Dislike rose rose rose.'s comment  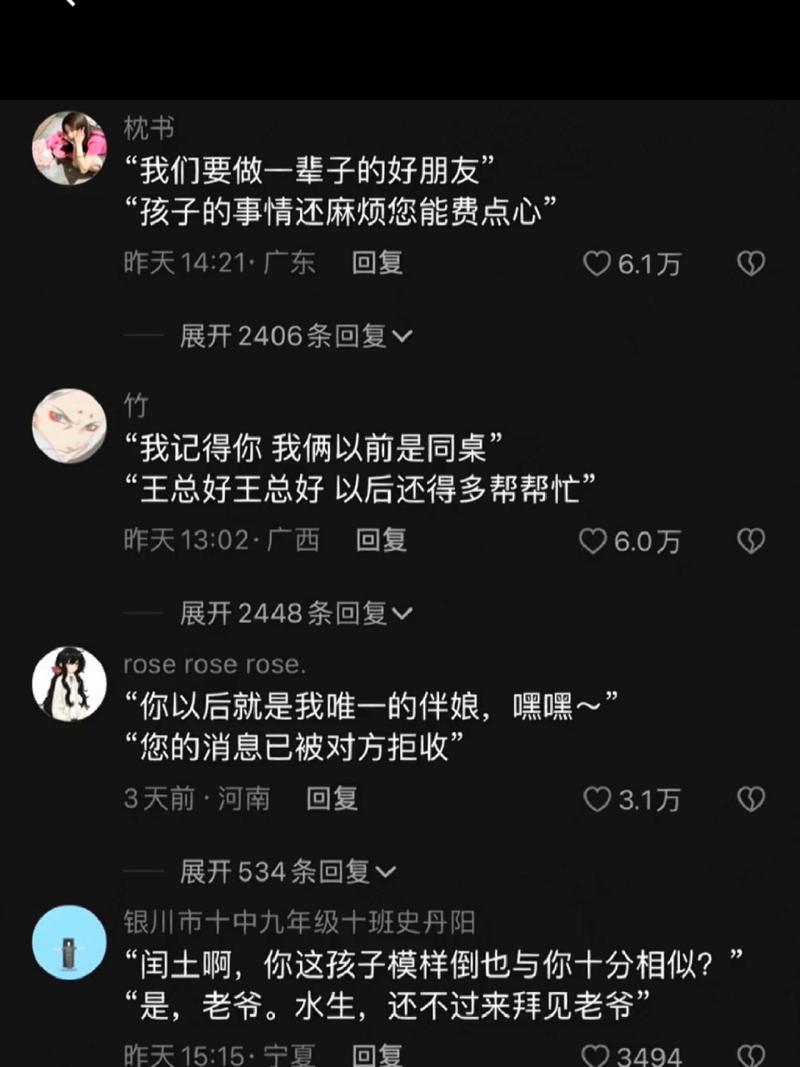pyautogui.click(x=750, y=799)
